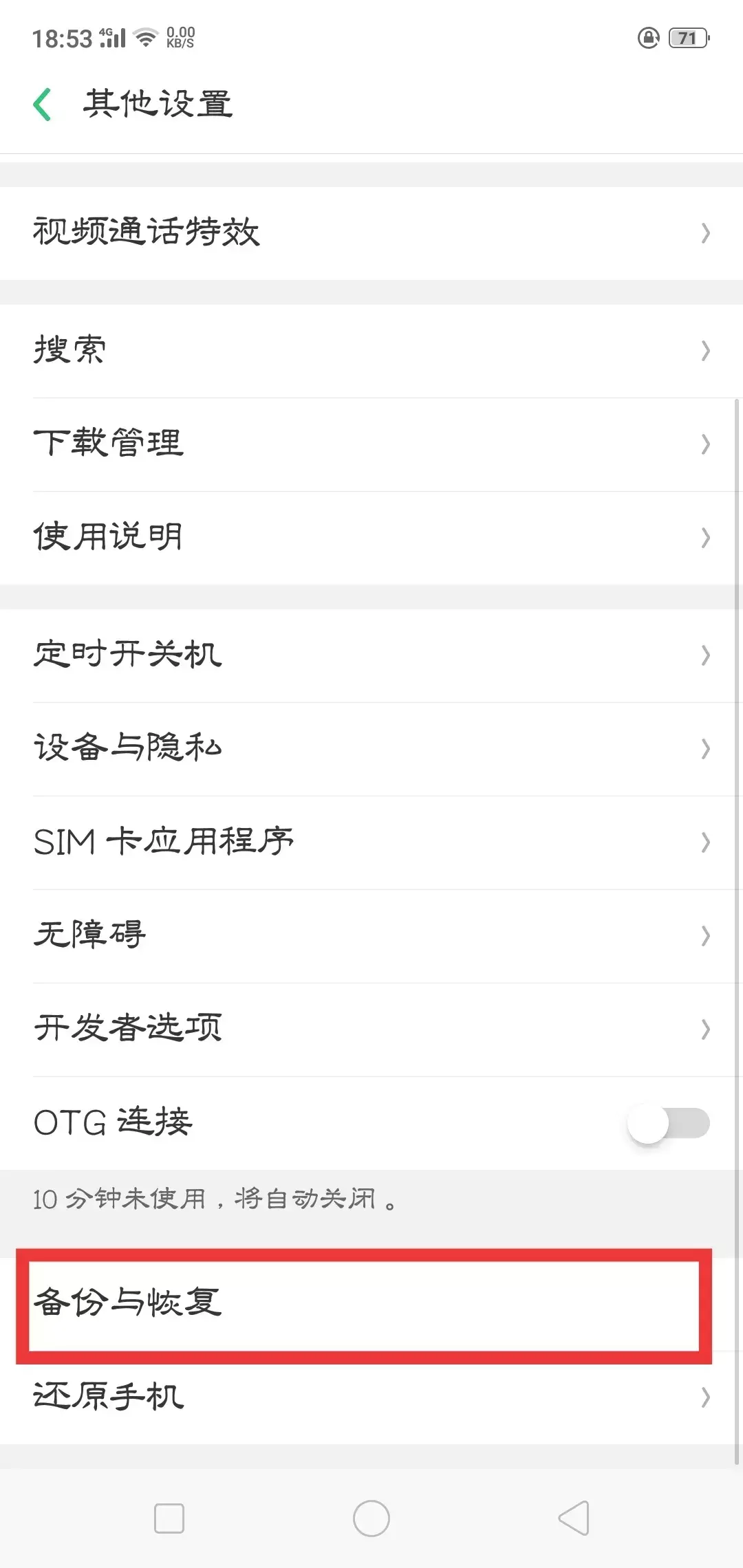
Task: Open 下载管理
Action: click(x=371, y=444)
